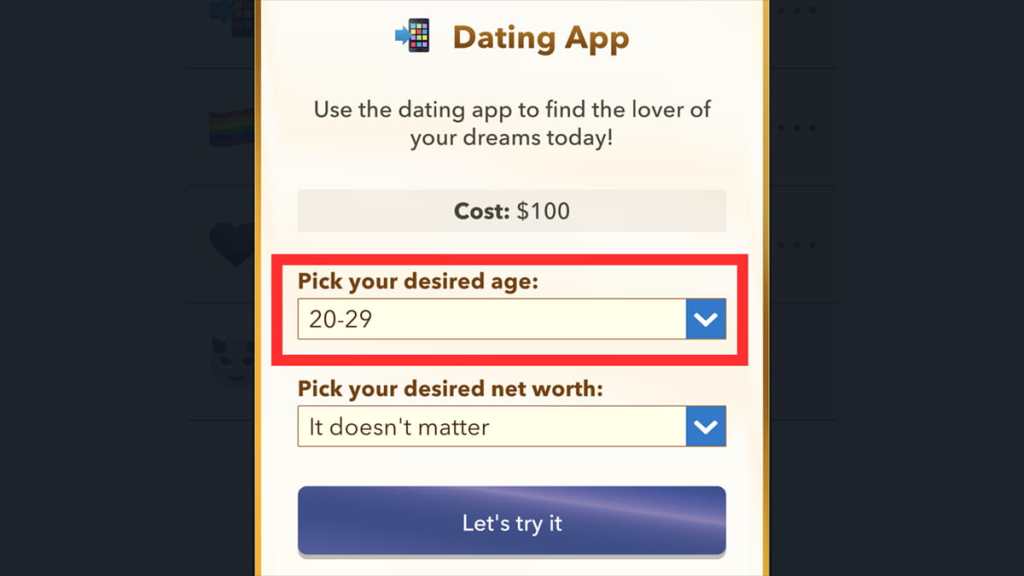Tap the Let's try it button
This screenshot has width=1024, height=576.
(511, 522)
